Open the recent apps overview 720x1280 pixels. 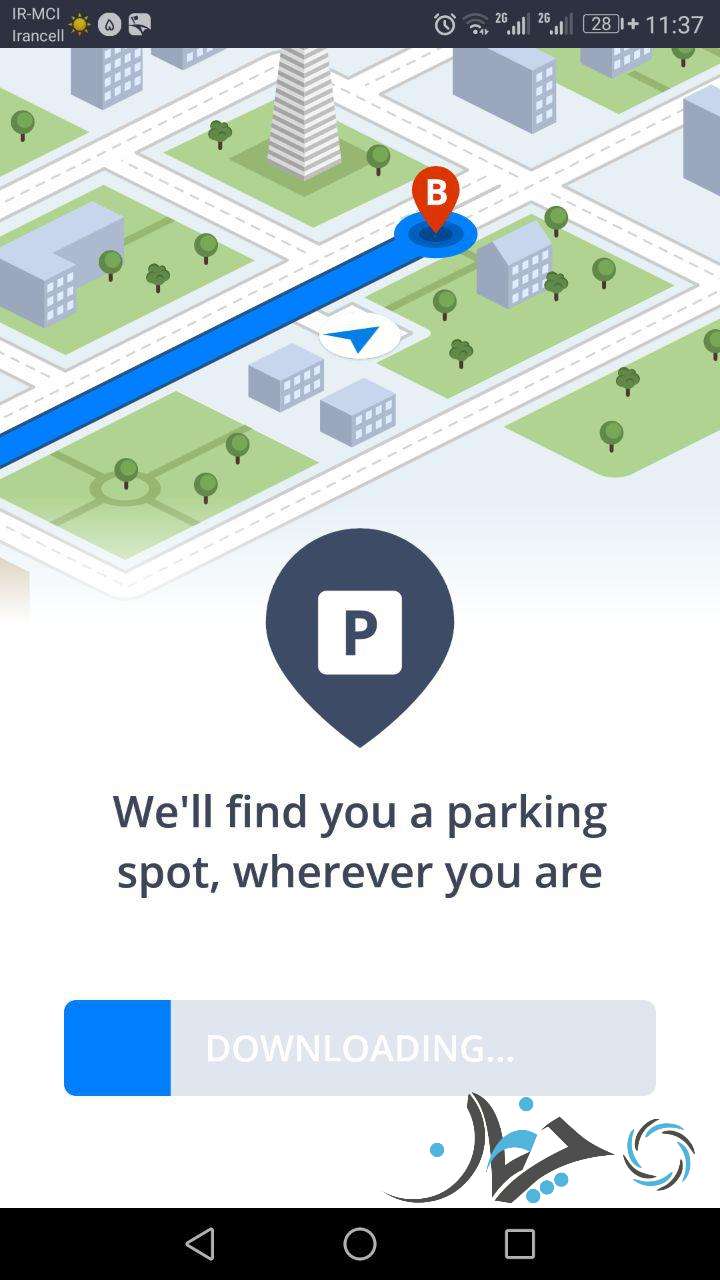[x=520, y=1244]
